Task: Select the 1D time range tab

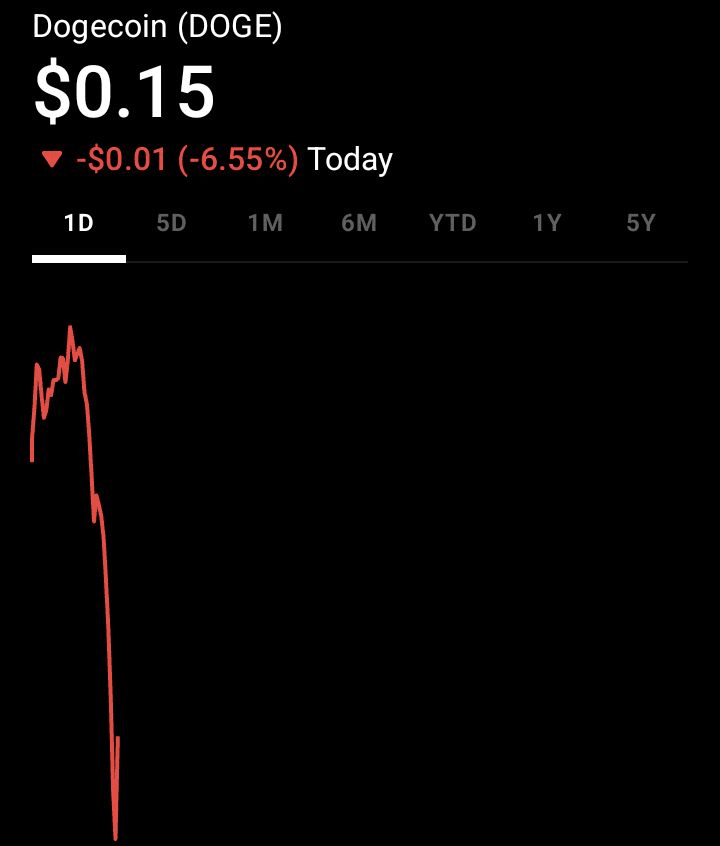Action: [x=78, y=223]
